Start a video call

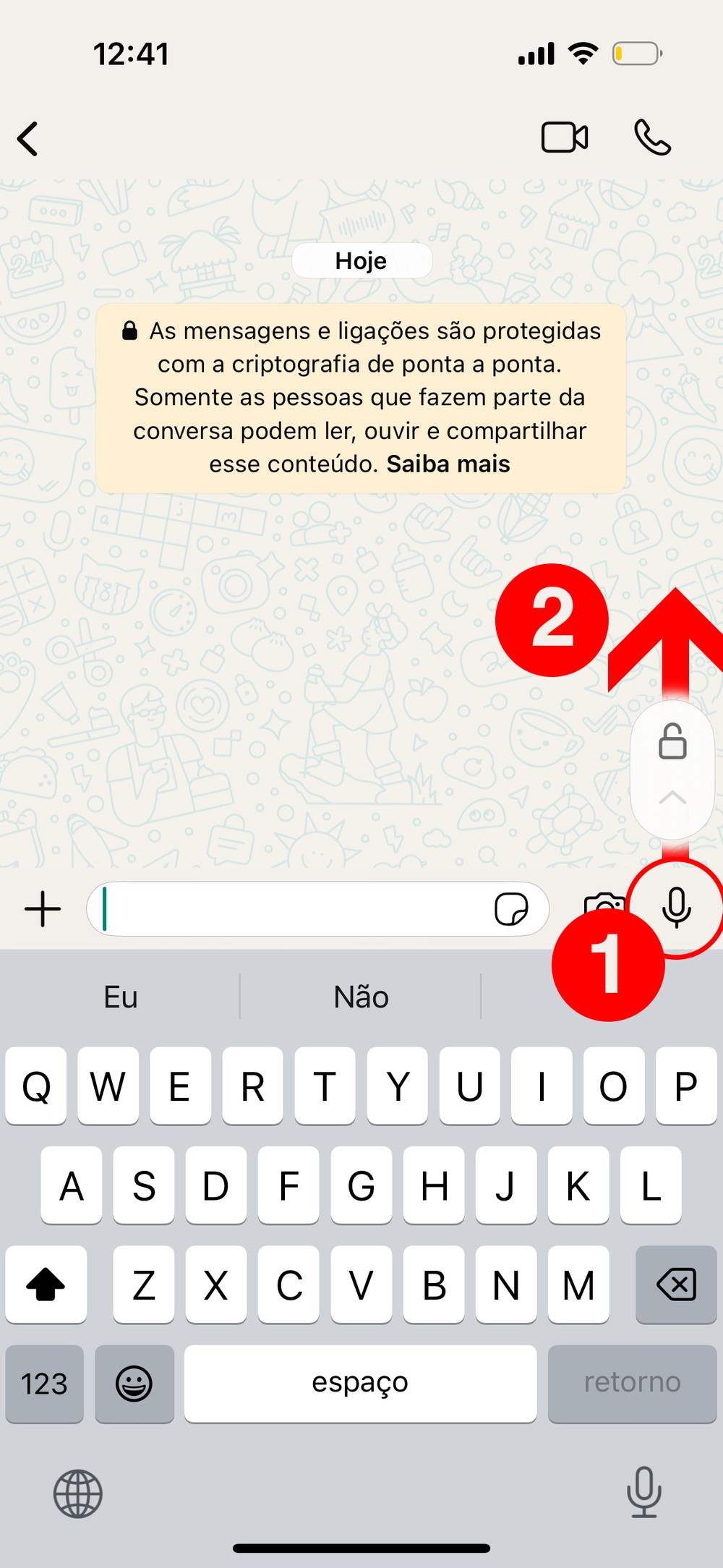(565, 137)
